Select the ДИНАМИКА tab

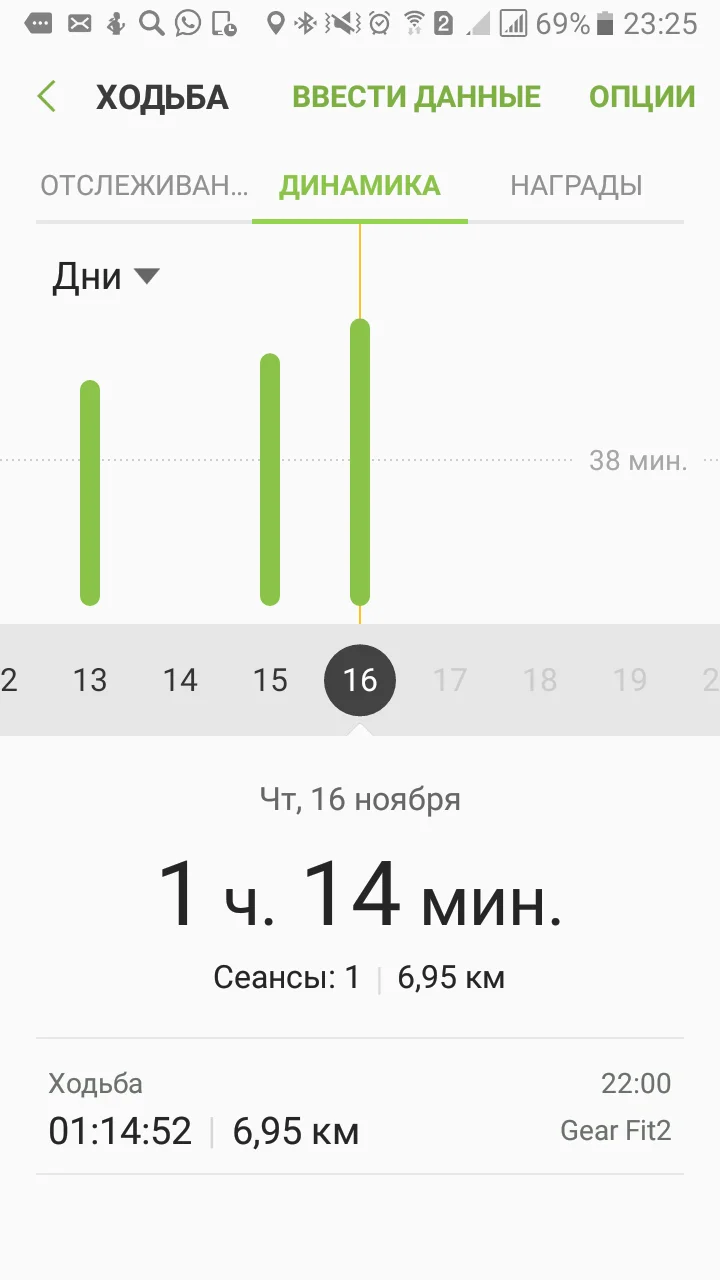pos(360,186)
